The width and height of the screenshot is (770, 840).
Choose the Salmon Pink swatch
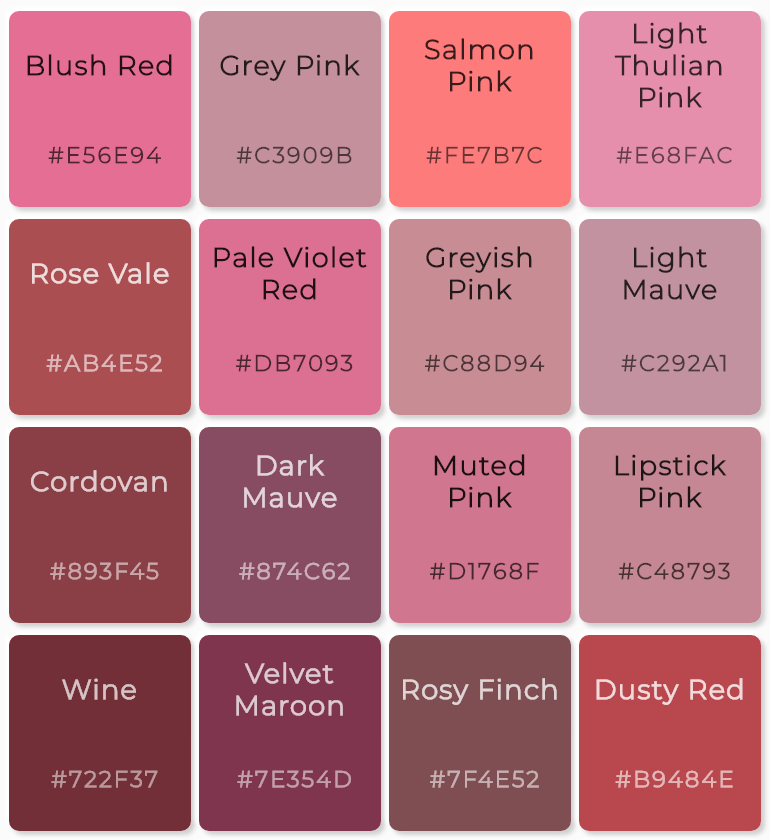[x=480, y=109]
